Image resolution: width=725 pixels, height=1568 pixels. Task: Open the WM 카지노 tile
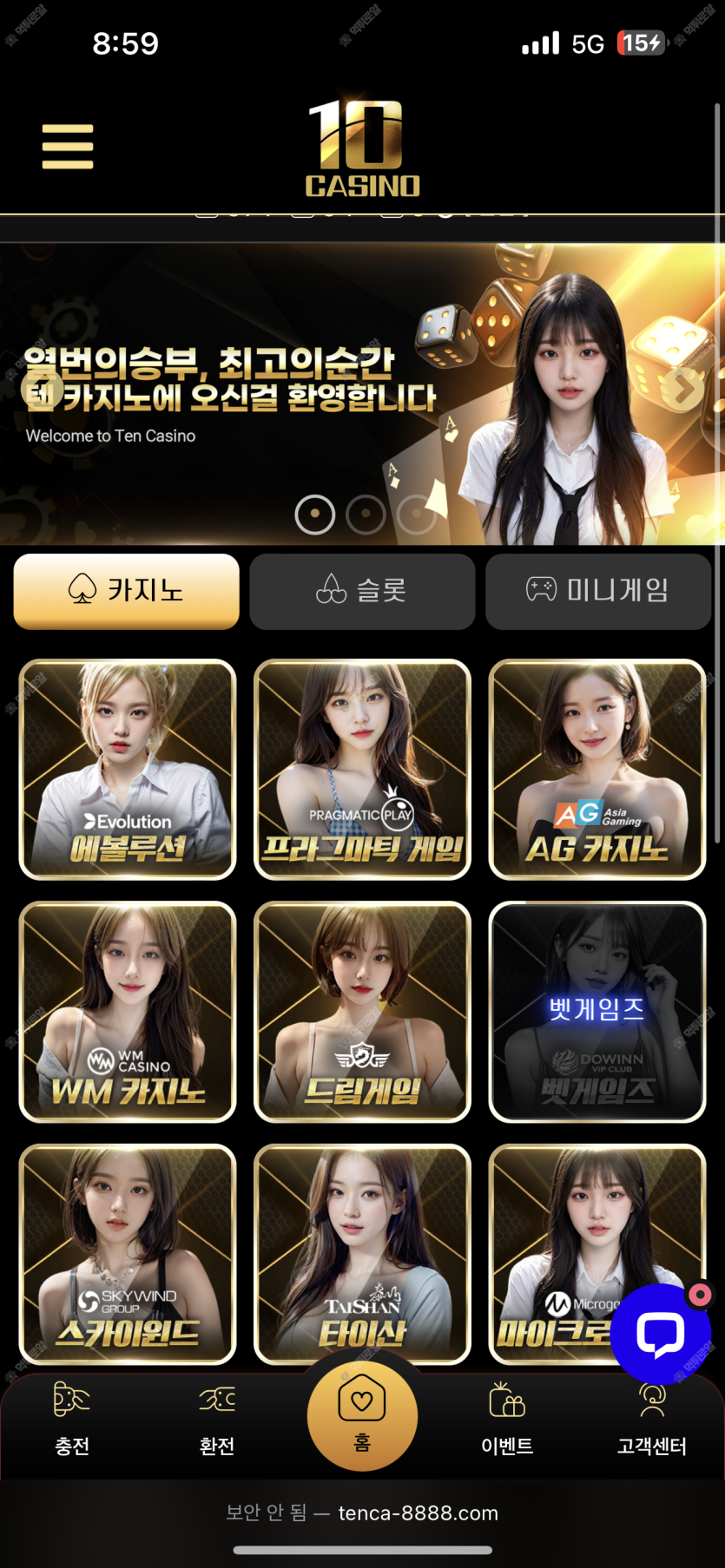point(128,1011)
